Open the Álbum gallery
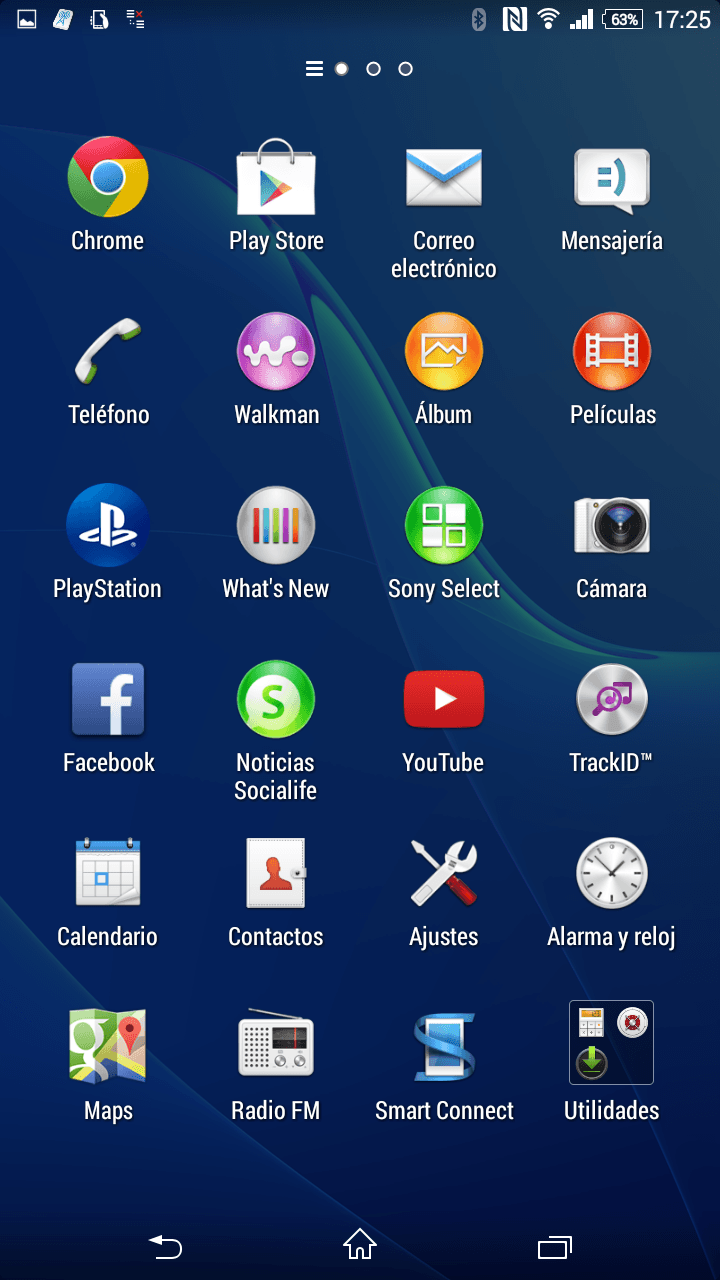The width and height of the screenshot is (720, 1280). 444,351
